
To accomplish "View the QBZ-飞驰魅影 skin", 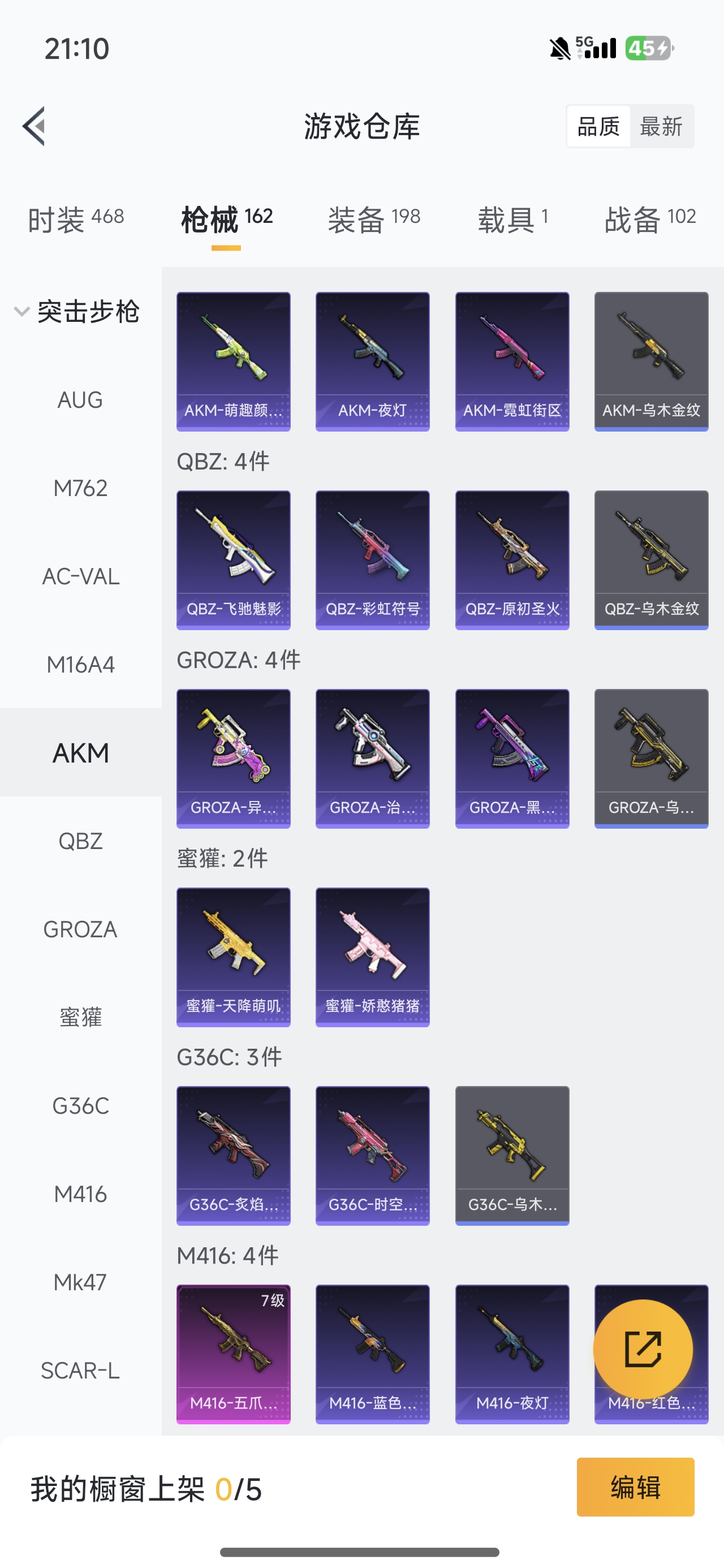I will click(233, 559).
